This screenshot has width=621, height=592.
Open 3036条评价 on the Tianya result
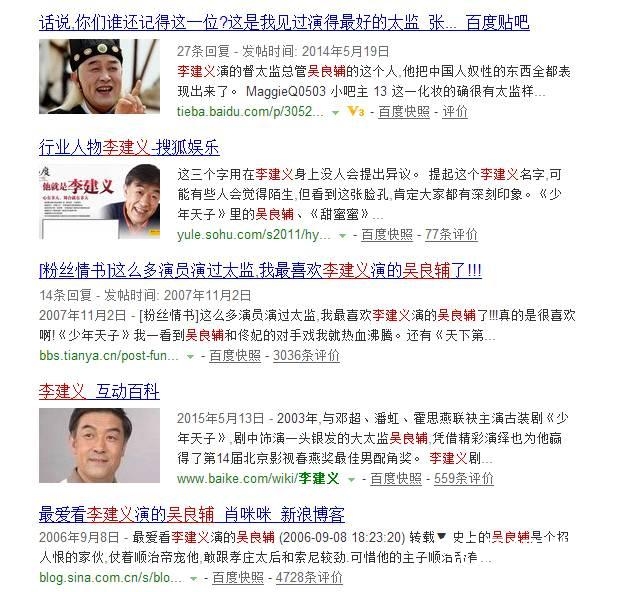(306, 355)
